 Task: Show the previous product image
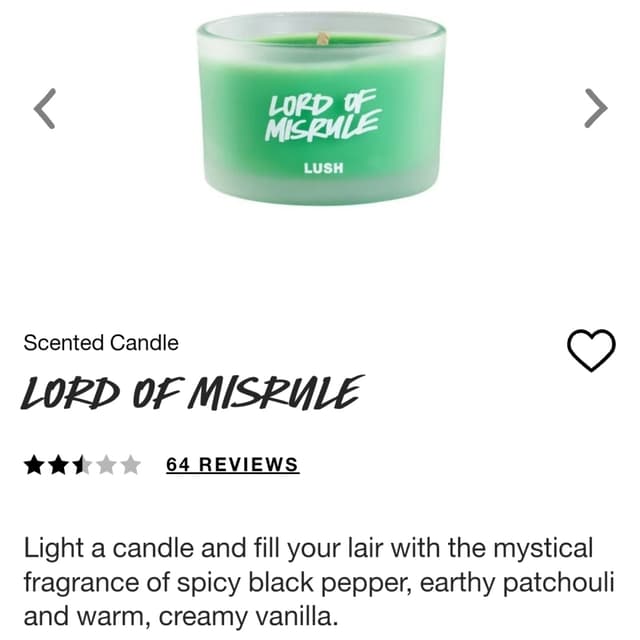[45, 109]
